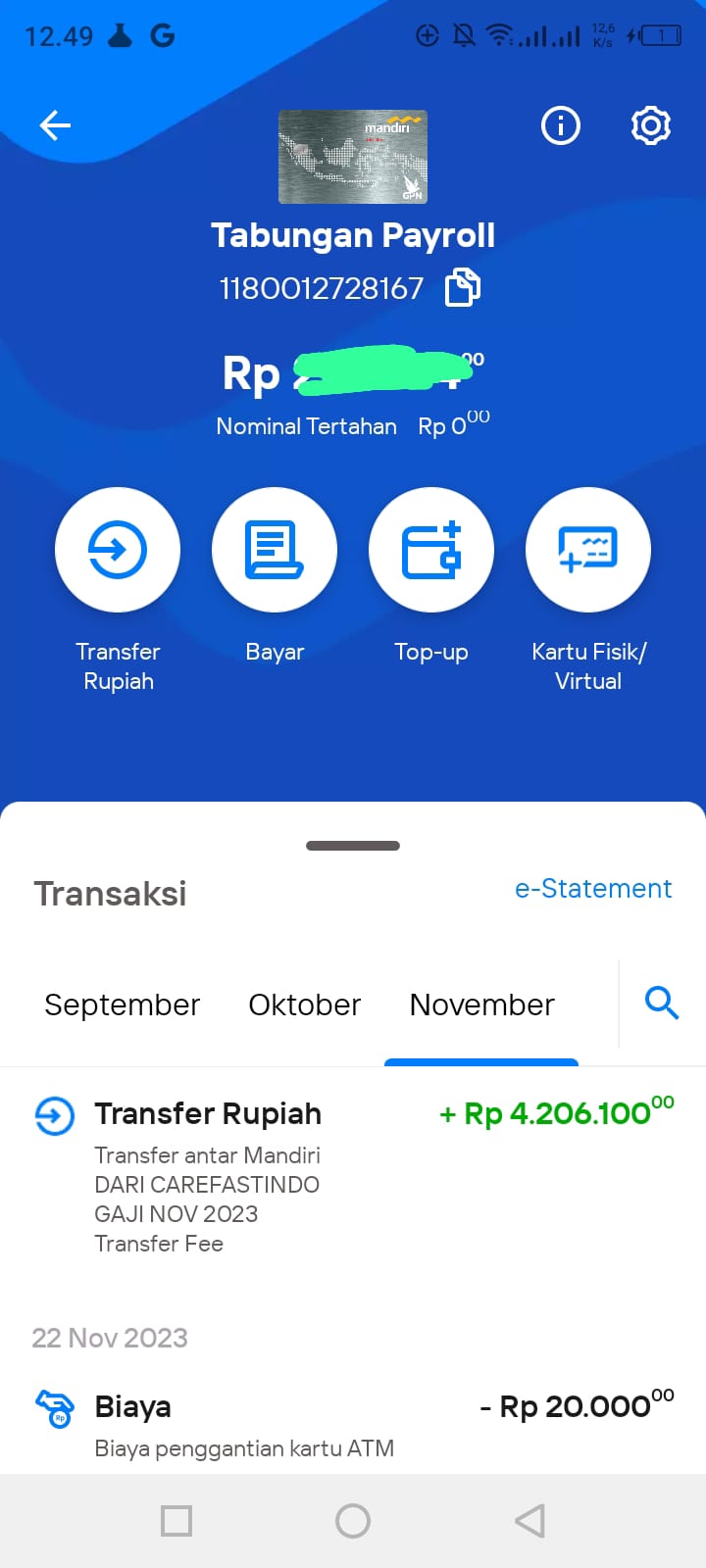
Task: Select the November tab
Action: click(x=481, y=1005)
